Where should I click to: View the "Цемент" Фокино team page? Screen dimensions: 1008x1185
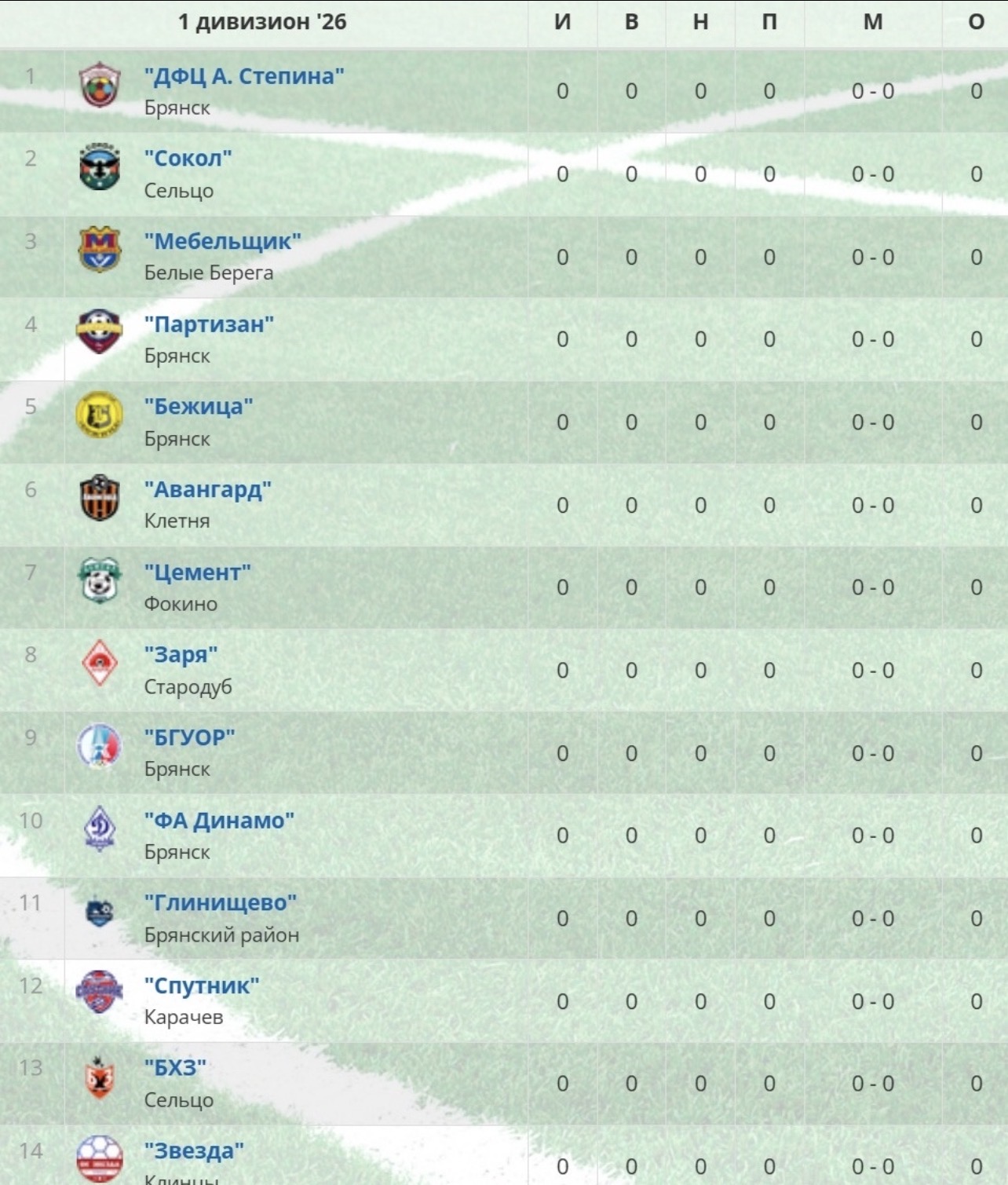[197, 572]
